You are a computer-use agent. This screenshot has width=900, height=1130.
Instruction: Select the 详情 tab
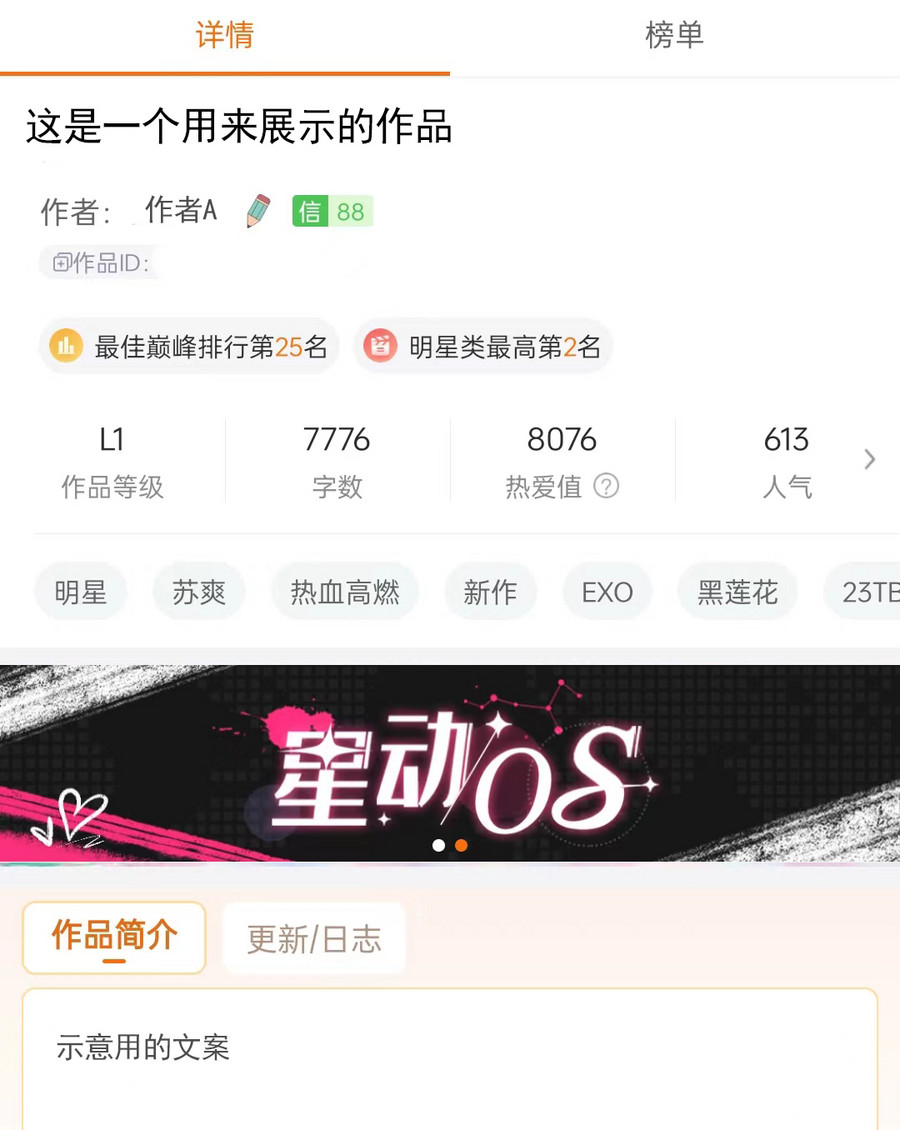click(x=224, y=36)
